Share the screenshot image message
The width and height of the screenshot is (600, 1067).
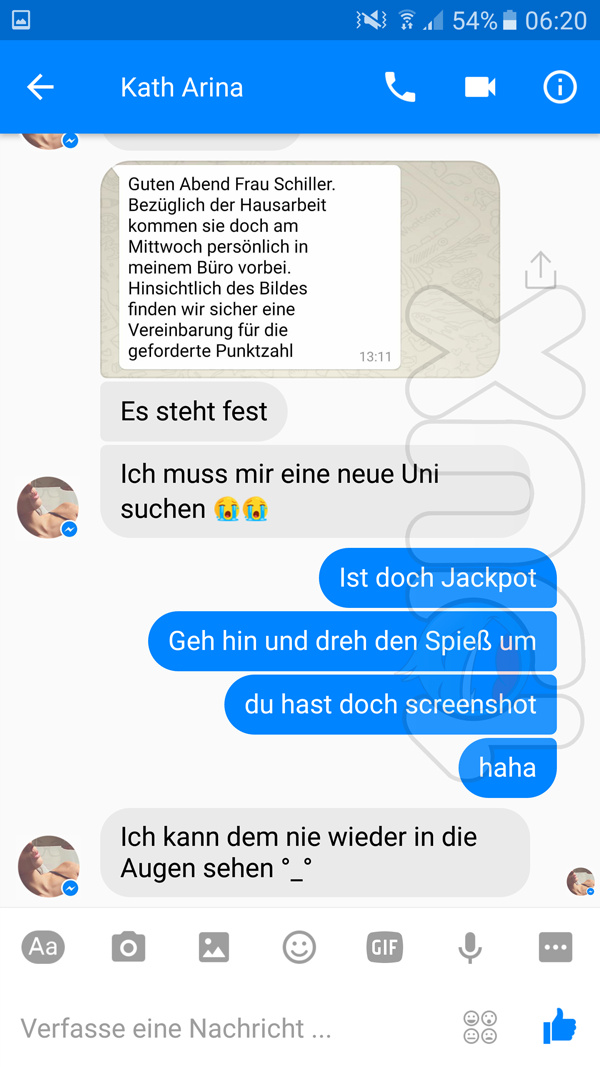(540, 270)
